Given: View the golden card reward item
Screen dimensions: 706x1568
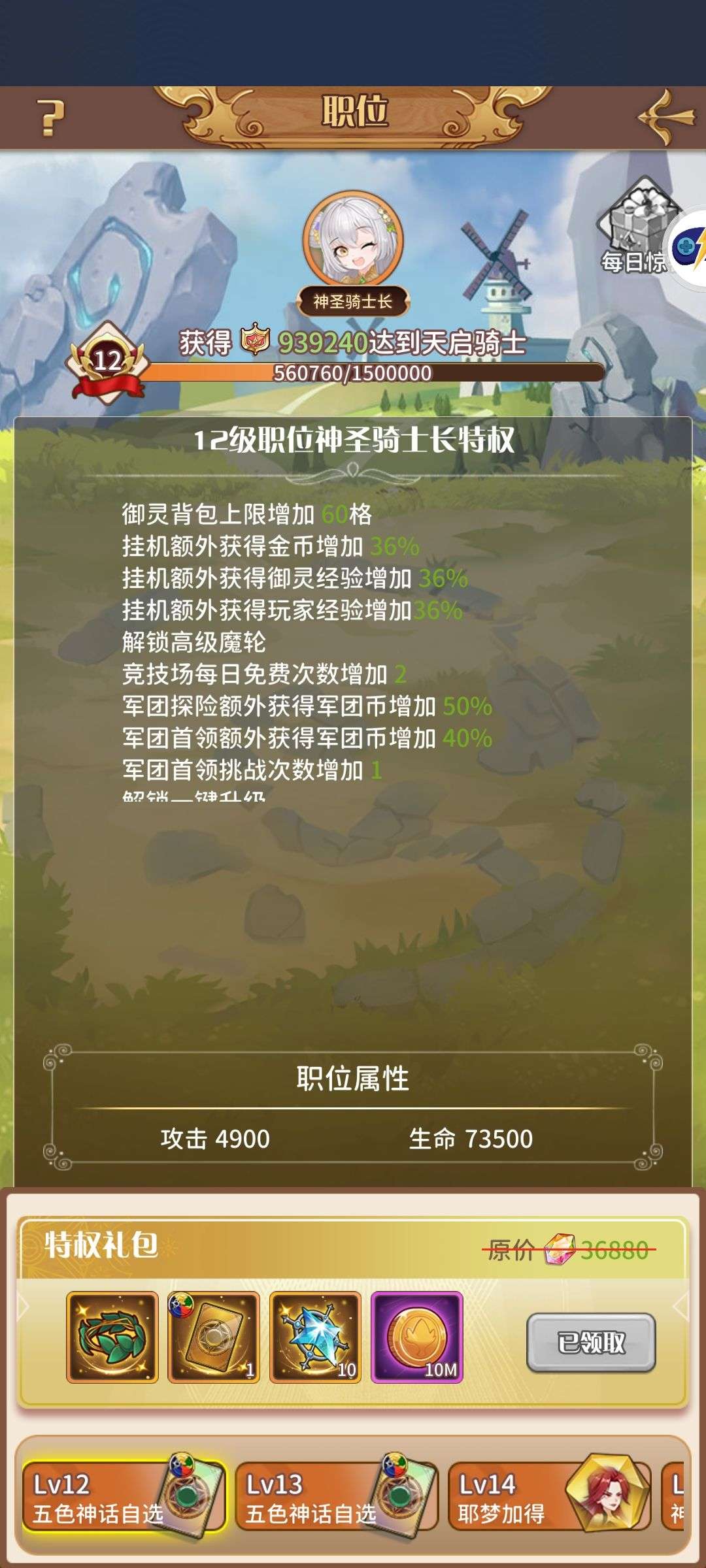Looking at the screenshot, I should point(214,1337).
